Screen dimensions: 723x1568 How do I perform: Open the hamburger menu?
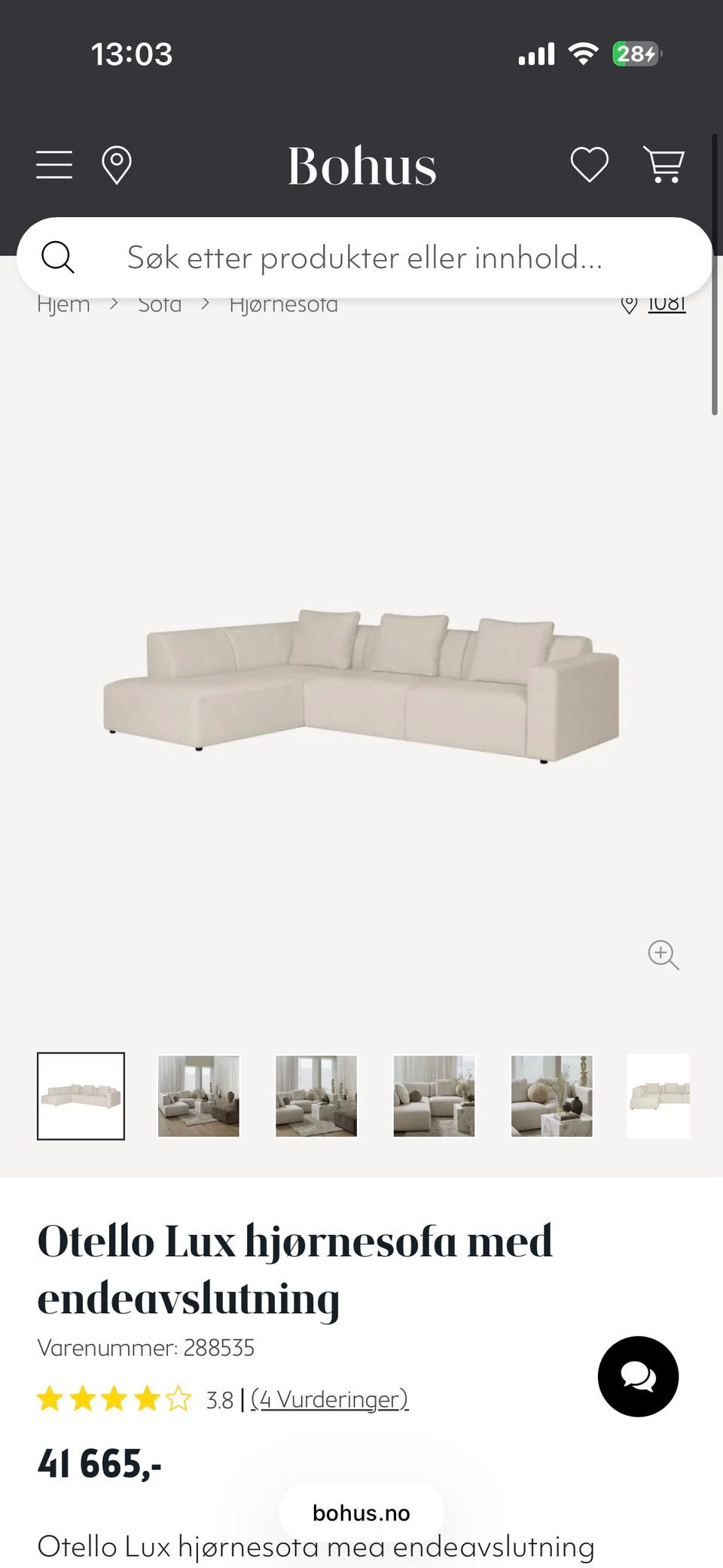click(x=54, y=165)
